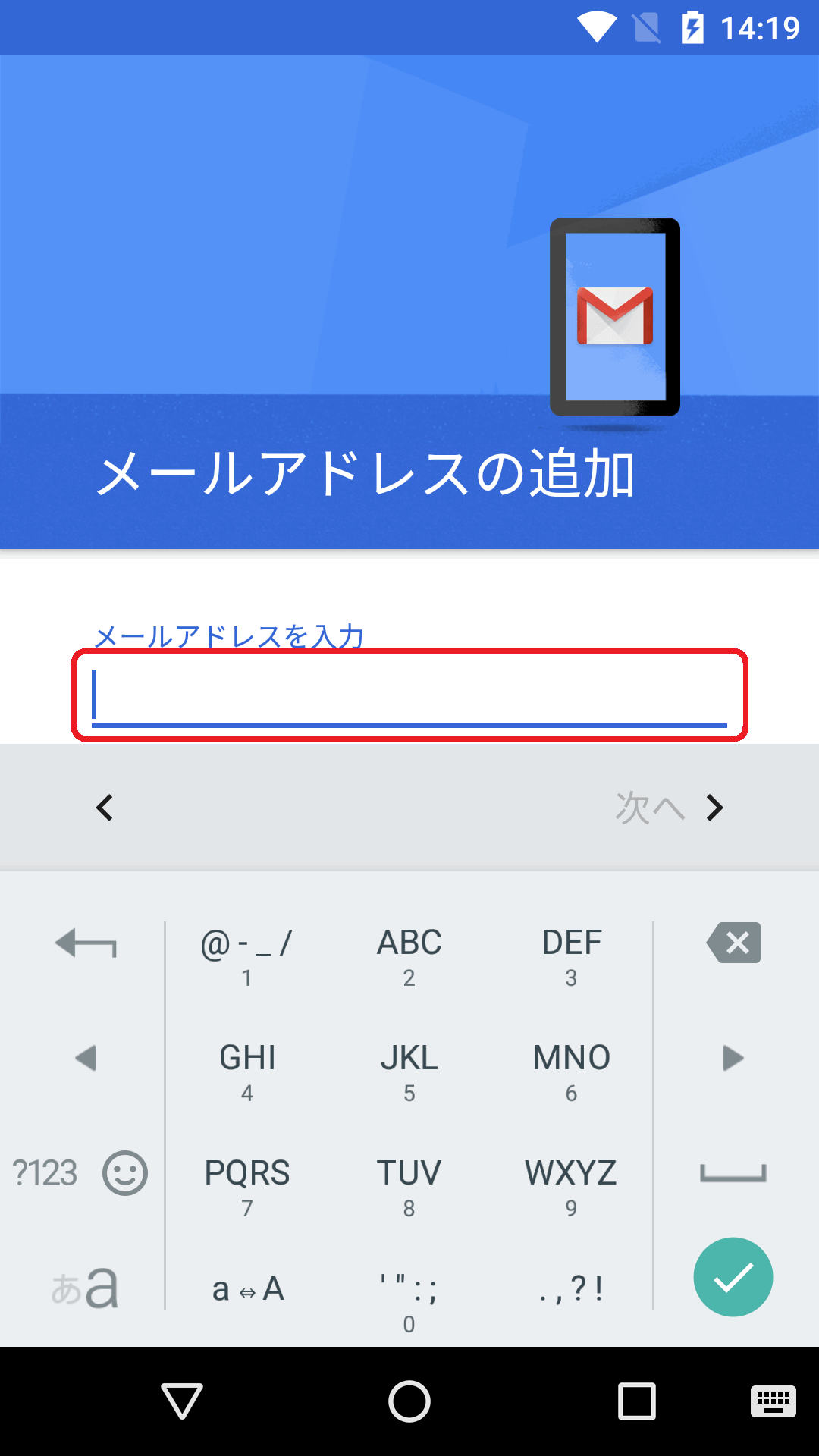Toggle letter case with a⇔A key
Viewport: 819px width, 1456px height.
point(247,1289)
